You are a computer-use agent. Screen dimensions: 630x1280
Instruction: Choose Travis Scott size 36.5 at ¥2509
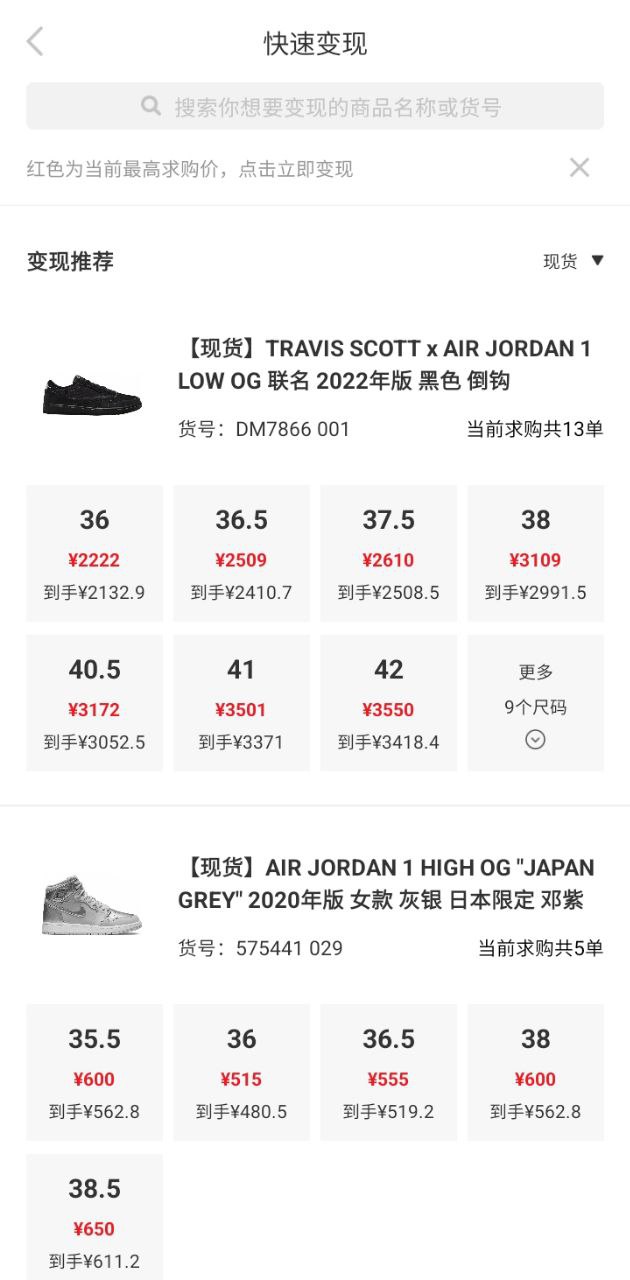pyautogui.click(x=241, y=554)
